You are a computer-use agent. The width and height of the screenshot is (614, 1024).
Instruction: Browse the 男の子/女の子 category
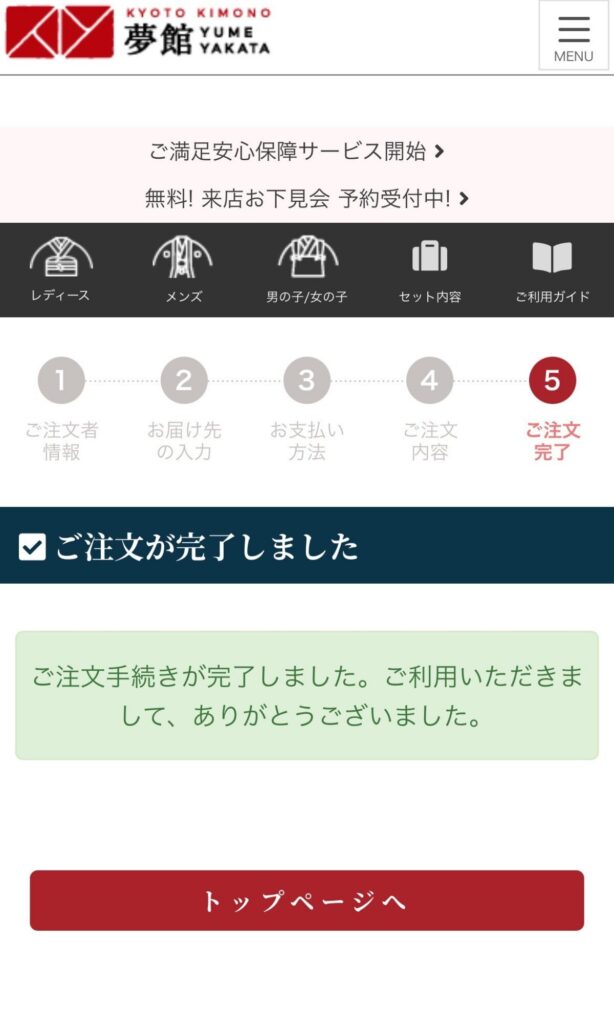(307, 270)
